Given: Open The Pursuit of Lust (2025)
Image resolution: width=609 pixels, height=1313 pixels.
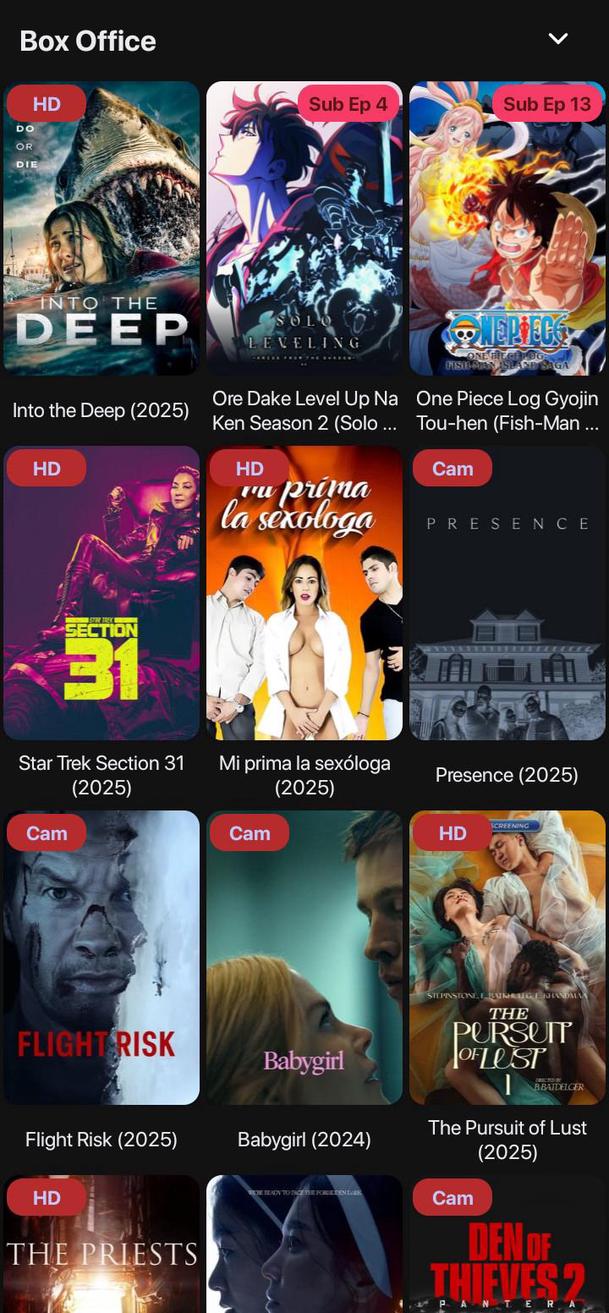Looking at the screenshot, I should pos(507,957).
